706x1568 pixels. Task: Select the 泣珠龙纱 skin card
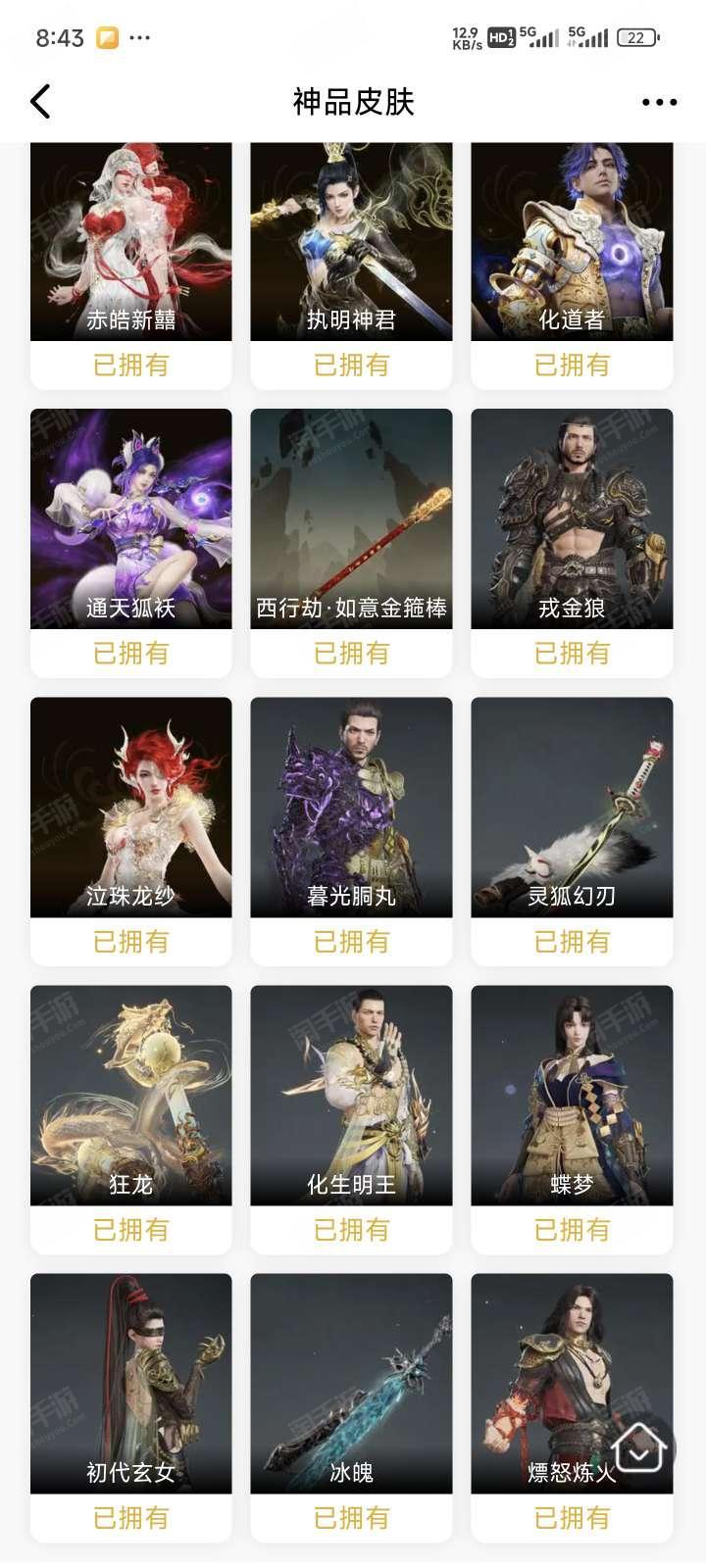click(131, 831)
